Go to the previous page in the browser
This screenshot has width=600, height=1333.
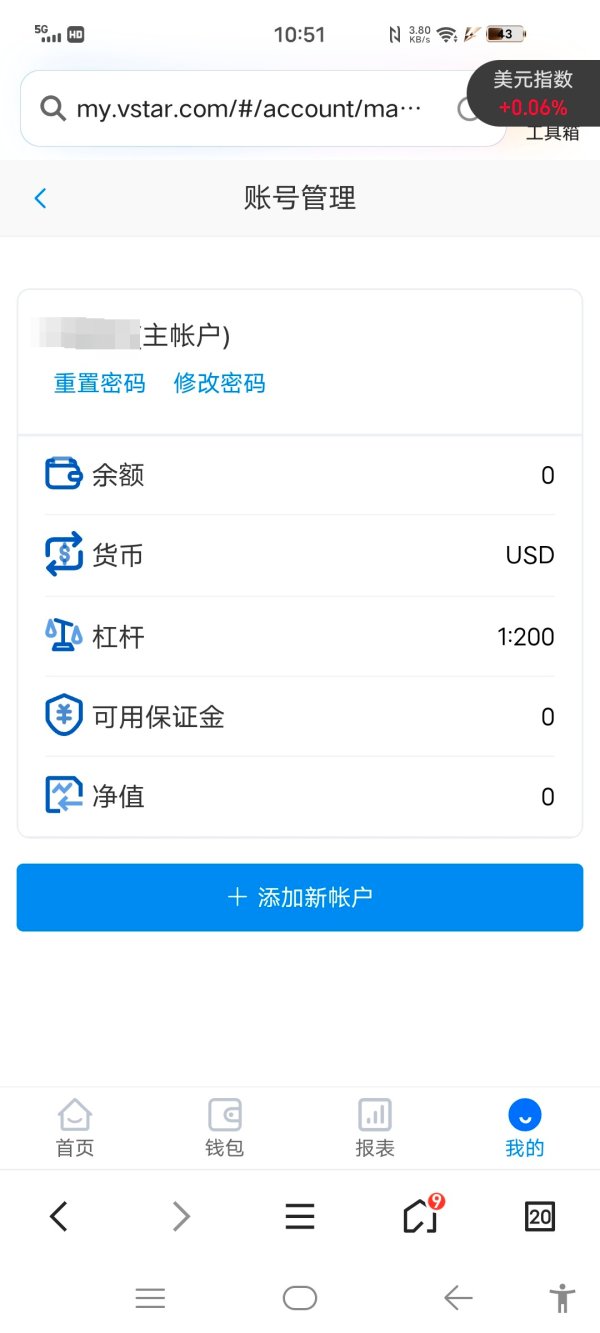(59, 1216)
